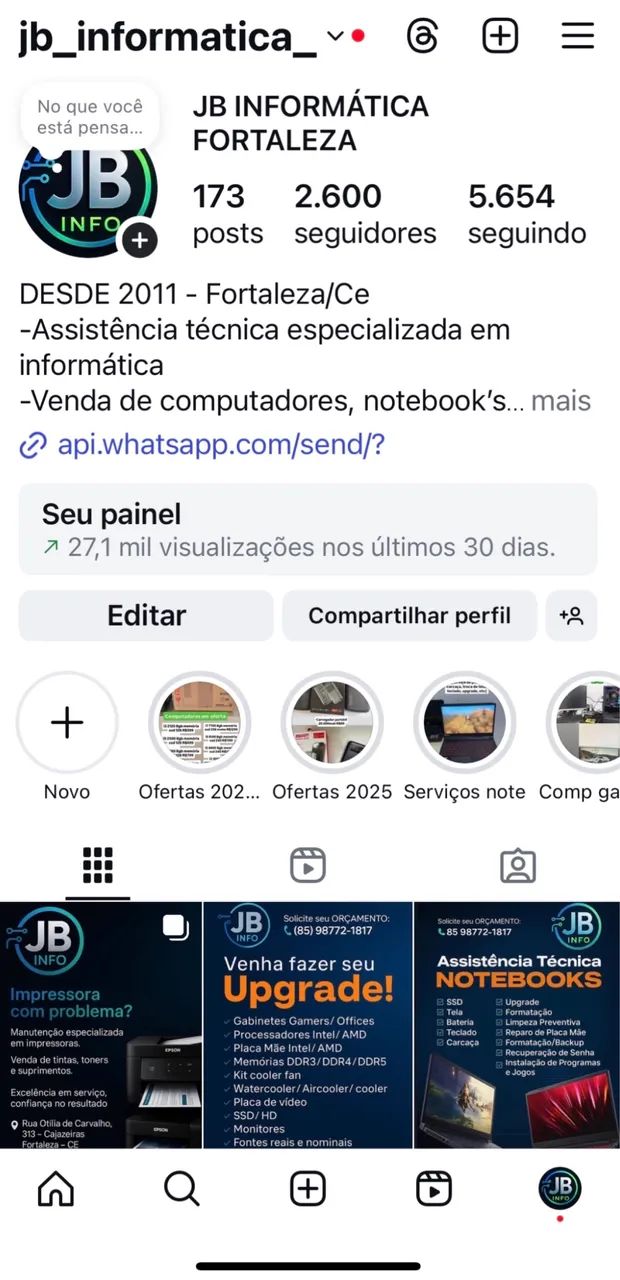Viewport: 620px width, 1280px height.
Task: Open the 'Impressora com problema?' post
Action: click(101, 1025)
